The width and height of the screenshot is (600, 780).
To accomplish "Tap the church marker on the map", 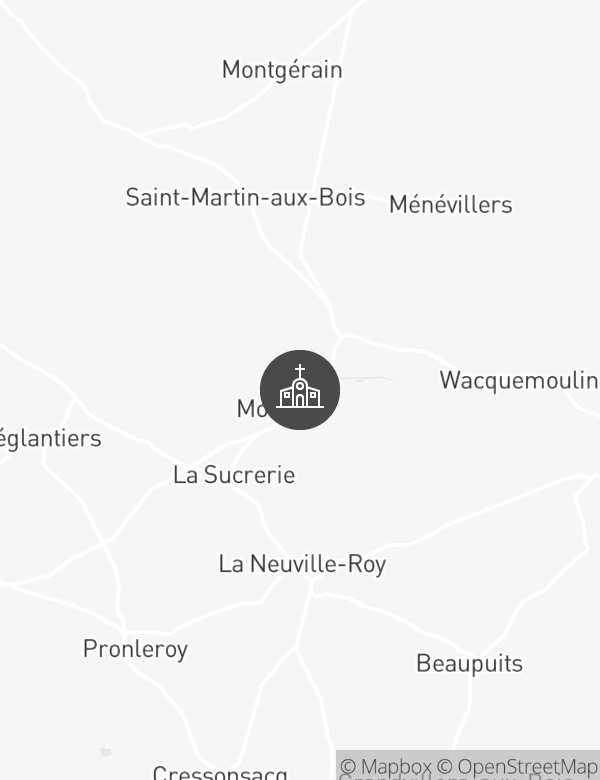I will pos(300,390).
